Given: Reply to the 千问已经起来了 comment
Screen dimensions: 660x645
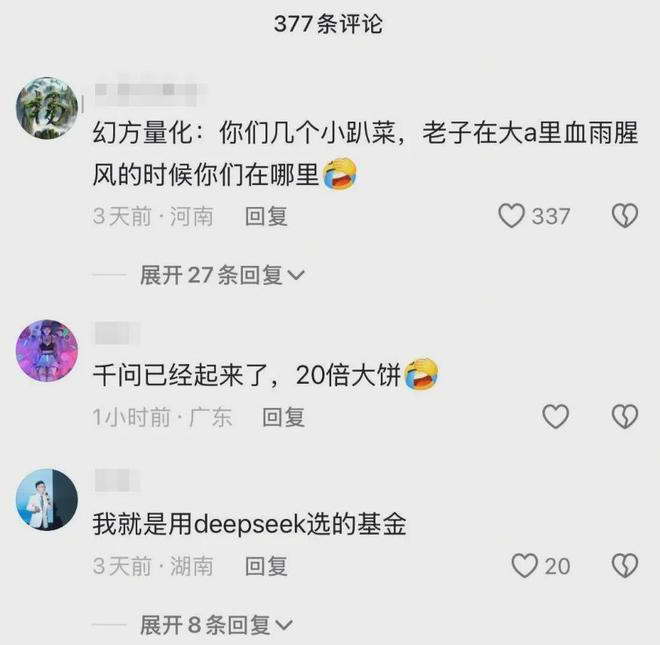Looking at the screenshot, I should pos(283,417).
